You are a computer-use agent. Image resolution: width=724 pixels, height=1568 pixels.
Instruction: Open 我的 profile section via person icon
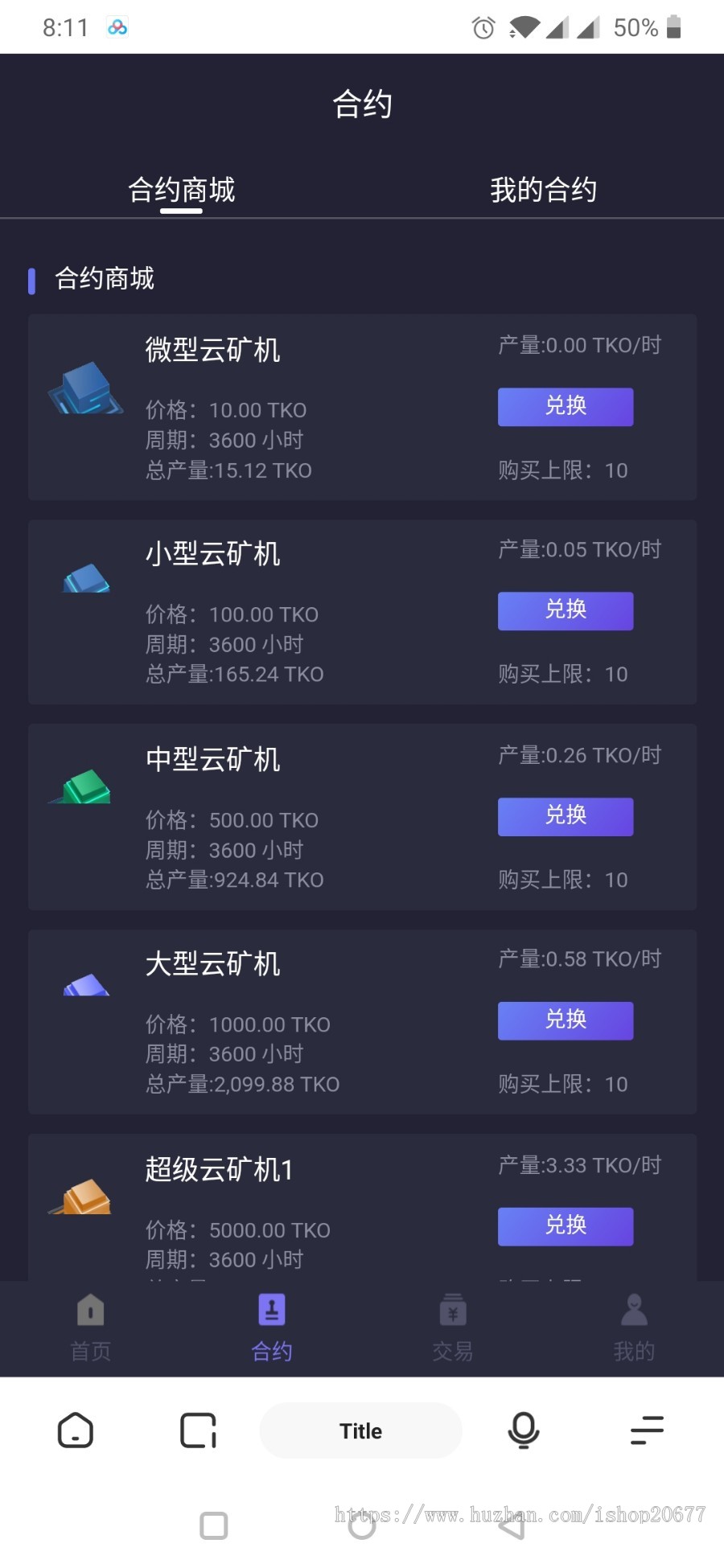click(x=634, y=1311)
